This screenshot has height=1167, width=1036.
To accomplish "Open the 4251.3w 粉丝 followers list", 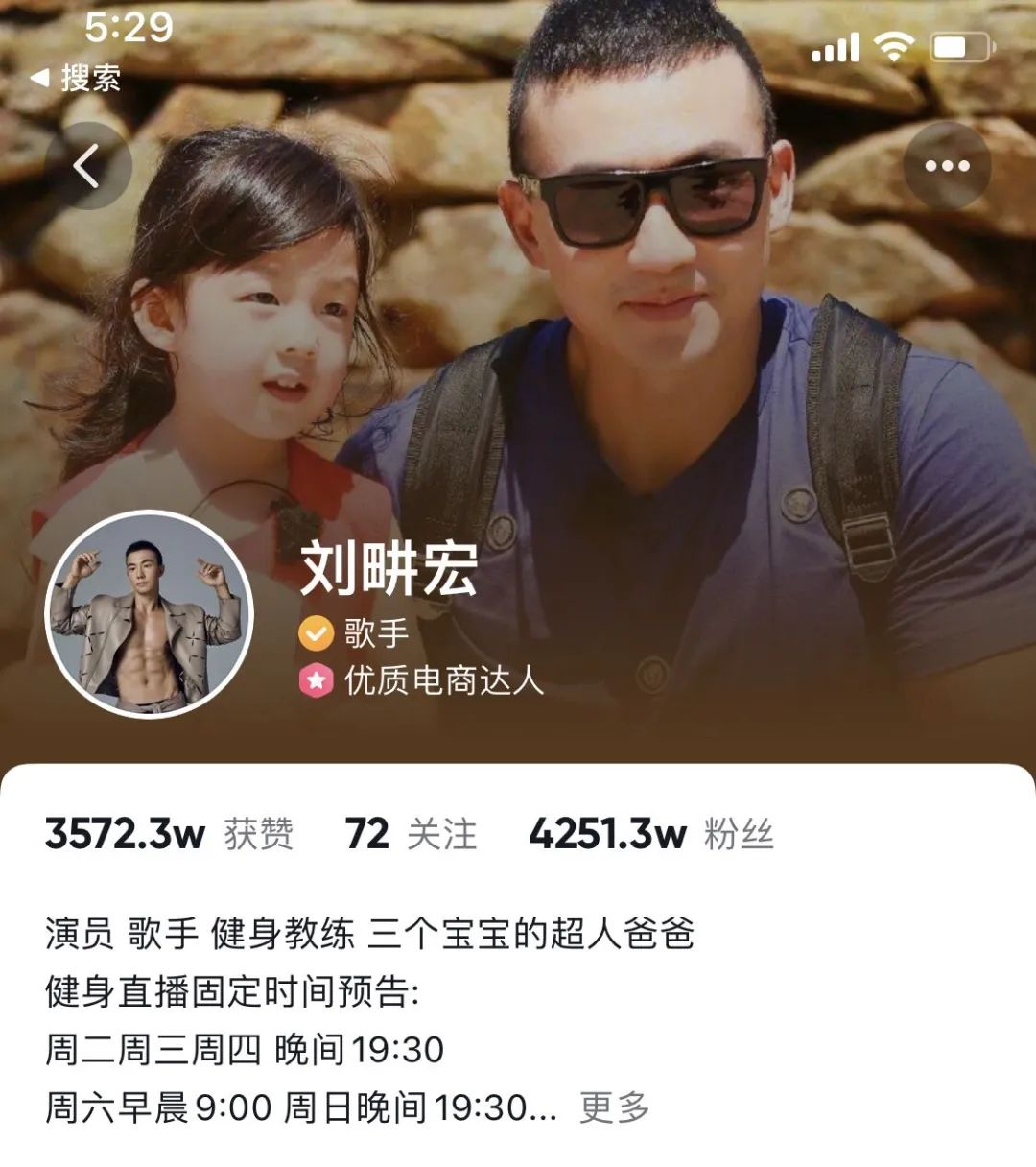I will (x=650, y=834).
